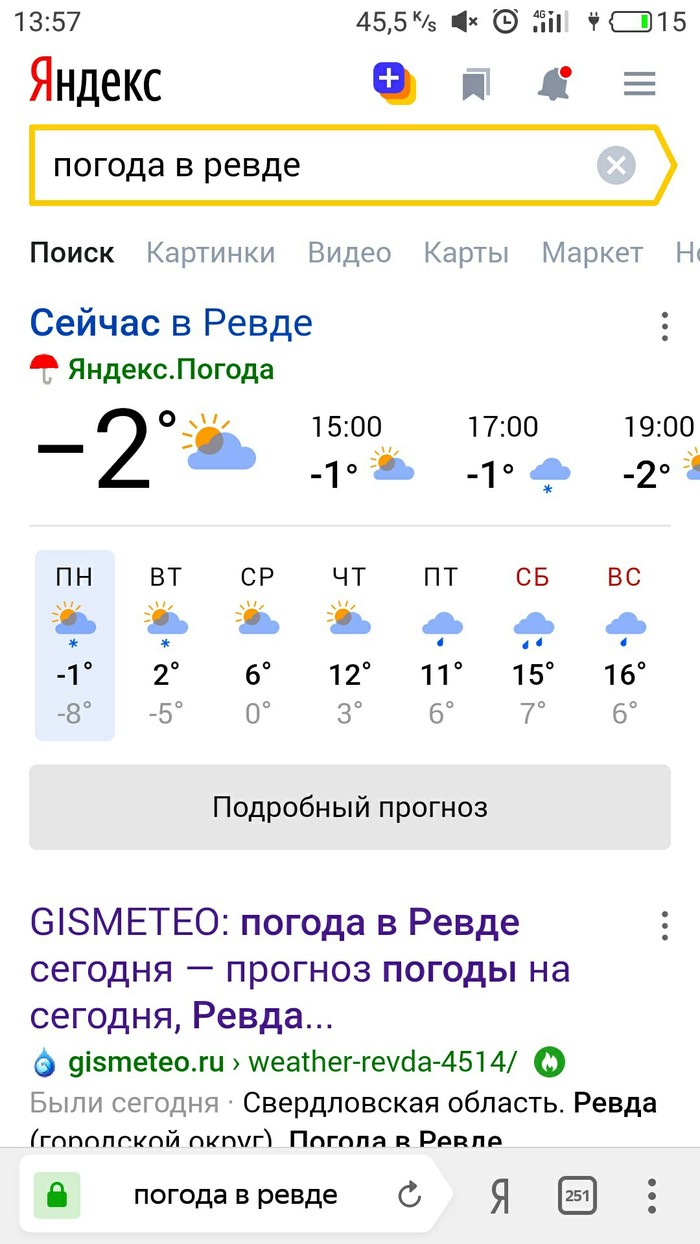Viewport: 700px width, 1244px height.
Task: Open options for the weather result
Action: coord(665,326)
